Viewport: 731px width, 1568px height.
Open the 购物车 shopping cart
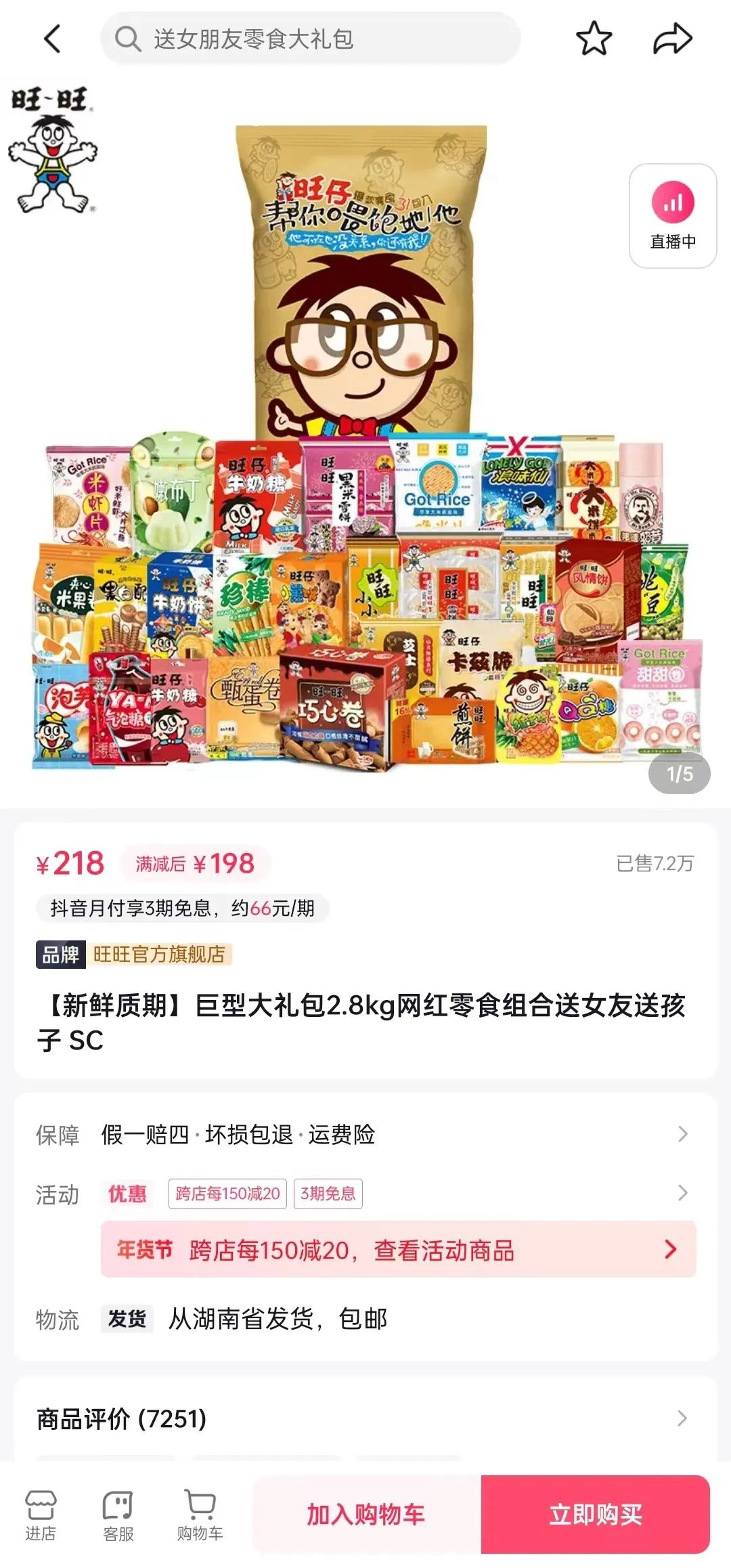(200, 1514)
